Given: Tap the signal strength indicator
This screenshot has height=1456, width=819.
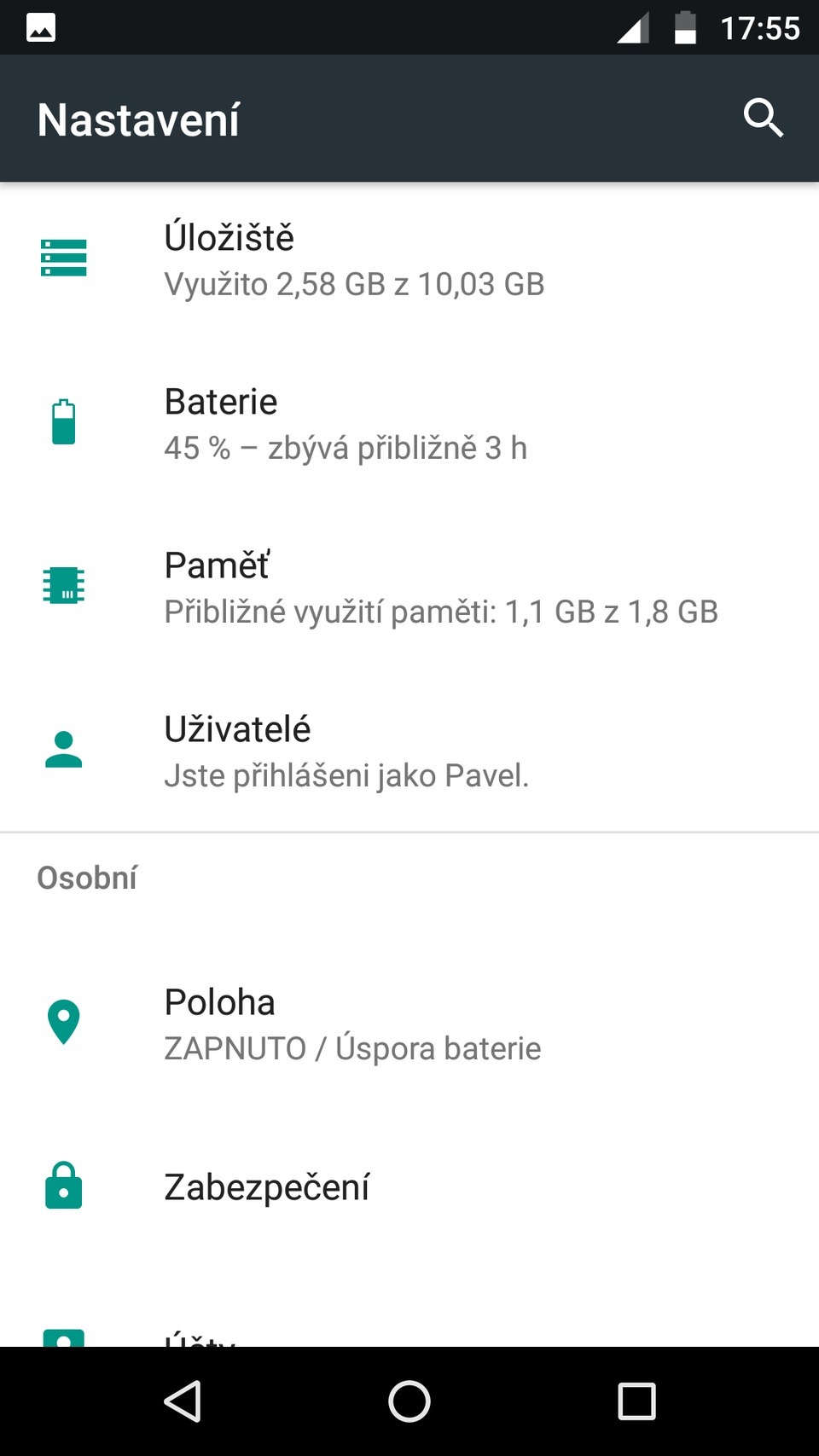Looking at the screenshot, I should (x=632, y=26).
